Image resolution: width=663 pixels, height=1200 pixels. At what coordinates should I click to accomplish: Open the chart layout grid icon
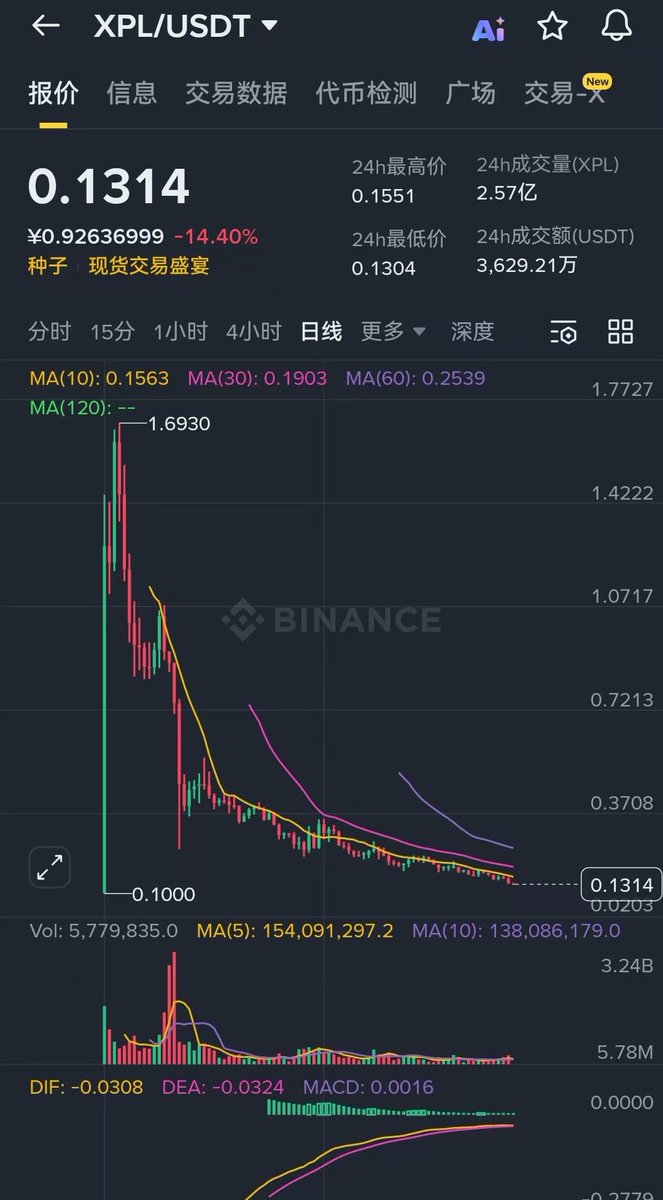[621, 332]
